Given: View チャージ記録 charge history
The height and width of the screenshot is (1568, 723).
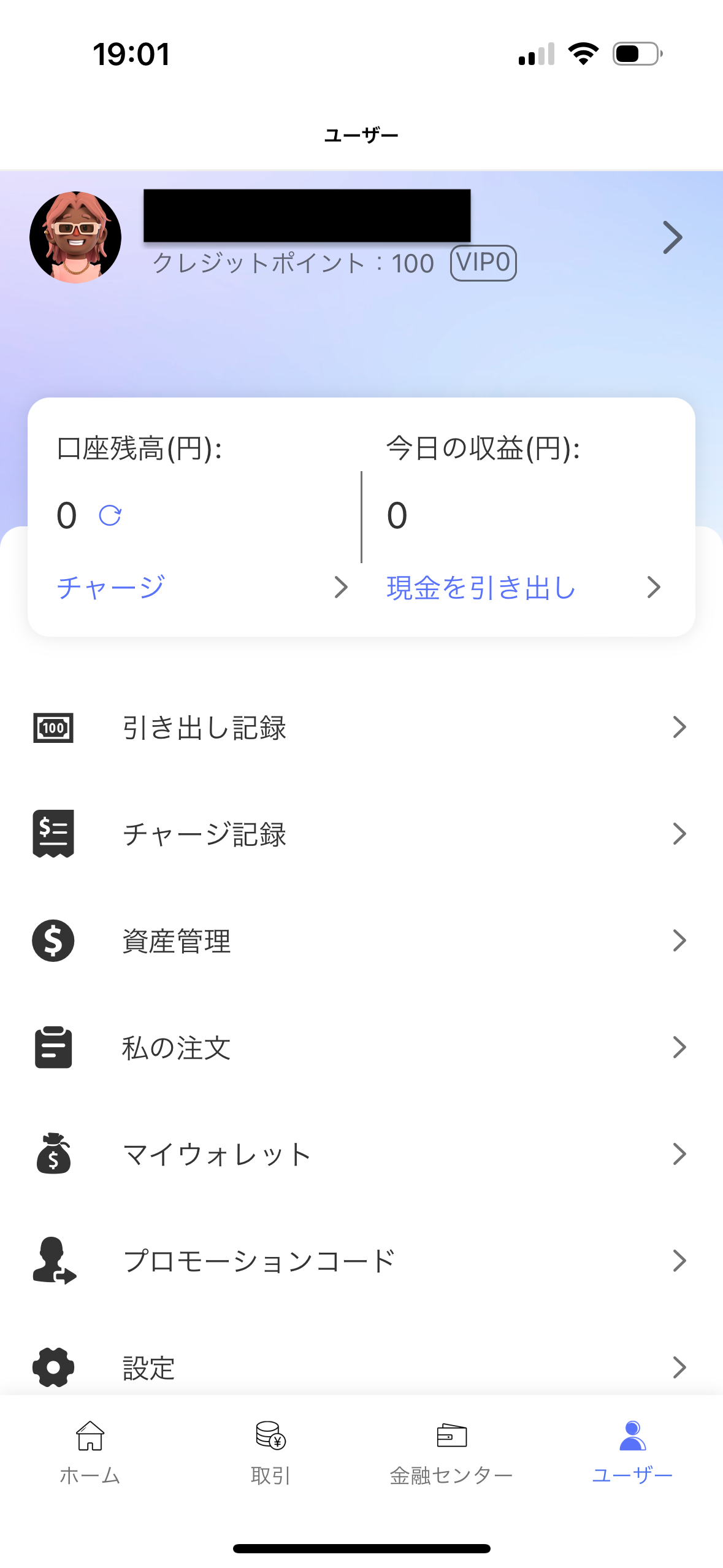Looking at the screenshot, I should tap(205, 834).
